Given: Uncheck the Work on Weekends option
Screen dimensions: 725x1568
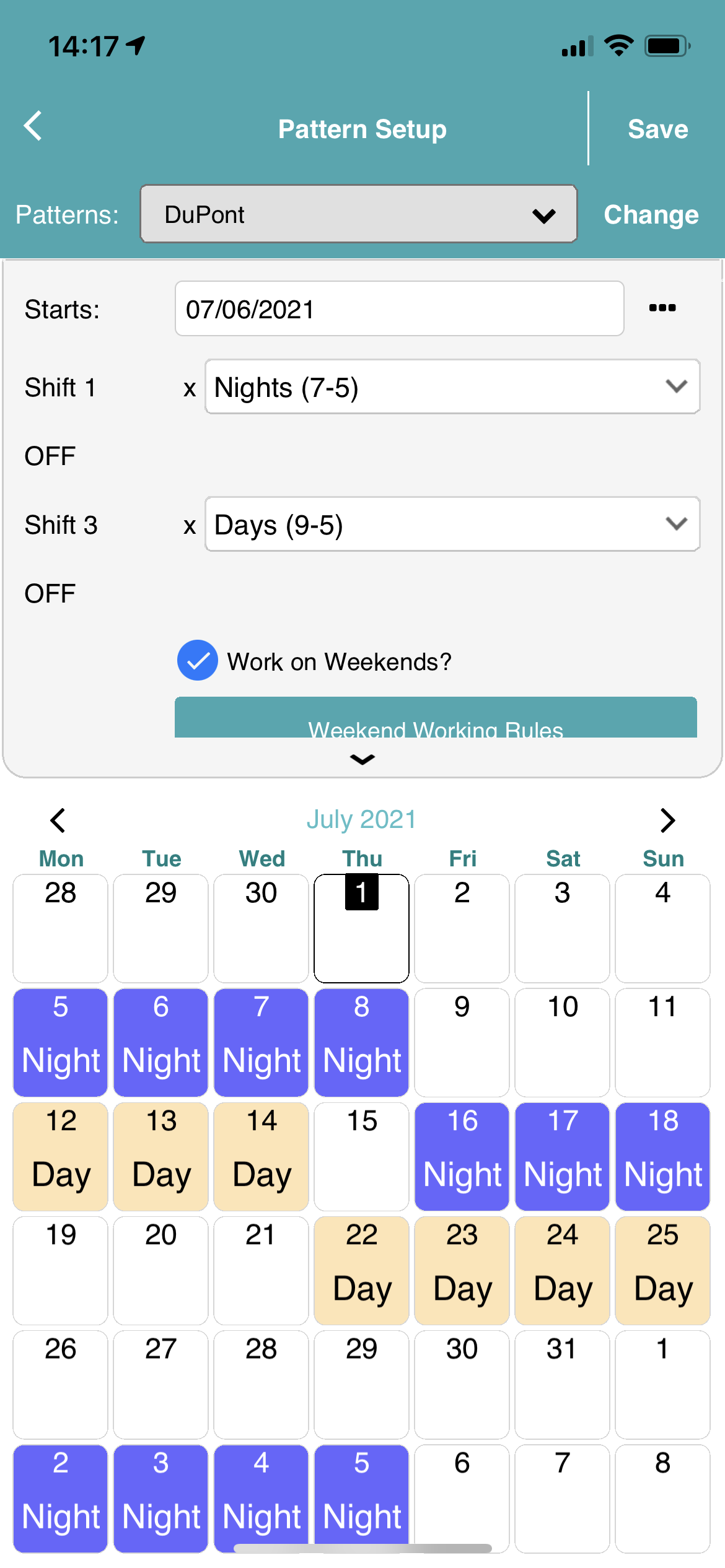Looking at the screenshot, I should tap(196, 661).
